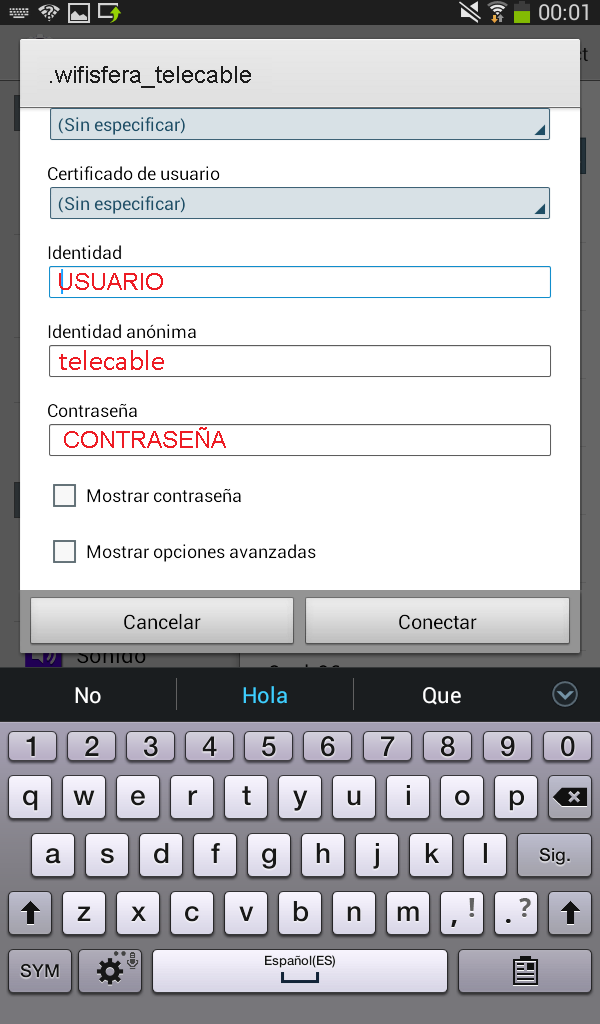This screenshot has height=1024, width=600.
Task: Tap the Sig. key on keyboard
Action: click(x=554, y=855)
